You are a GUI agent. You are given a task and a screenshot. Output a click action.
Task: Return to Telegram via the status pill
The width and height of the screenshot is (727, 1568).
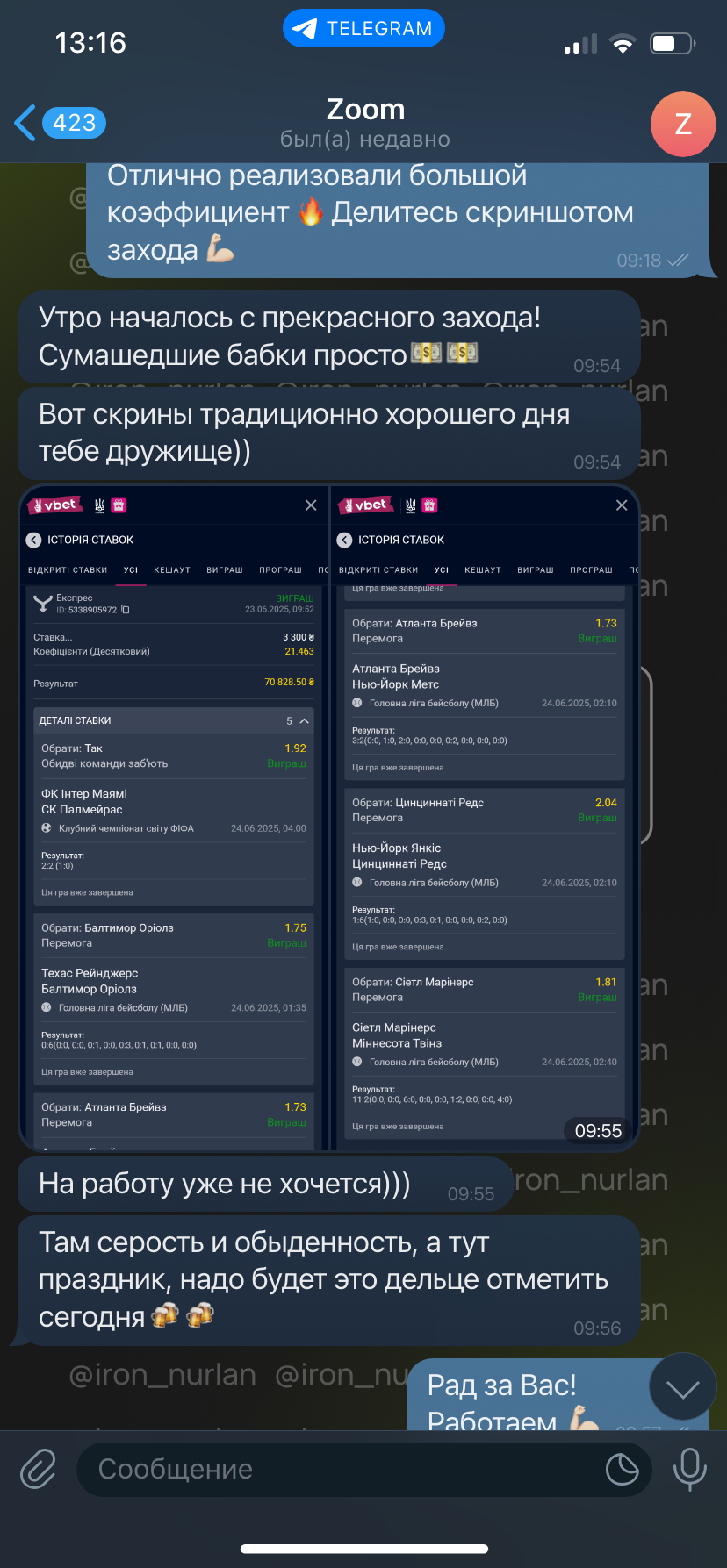[x=363, y=28]
